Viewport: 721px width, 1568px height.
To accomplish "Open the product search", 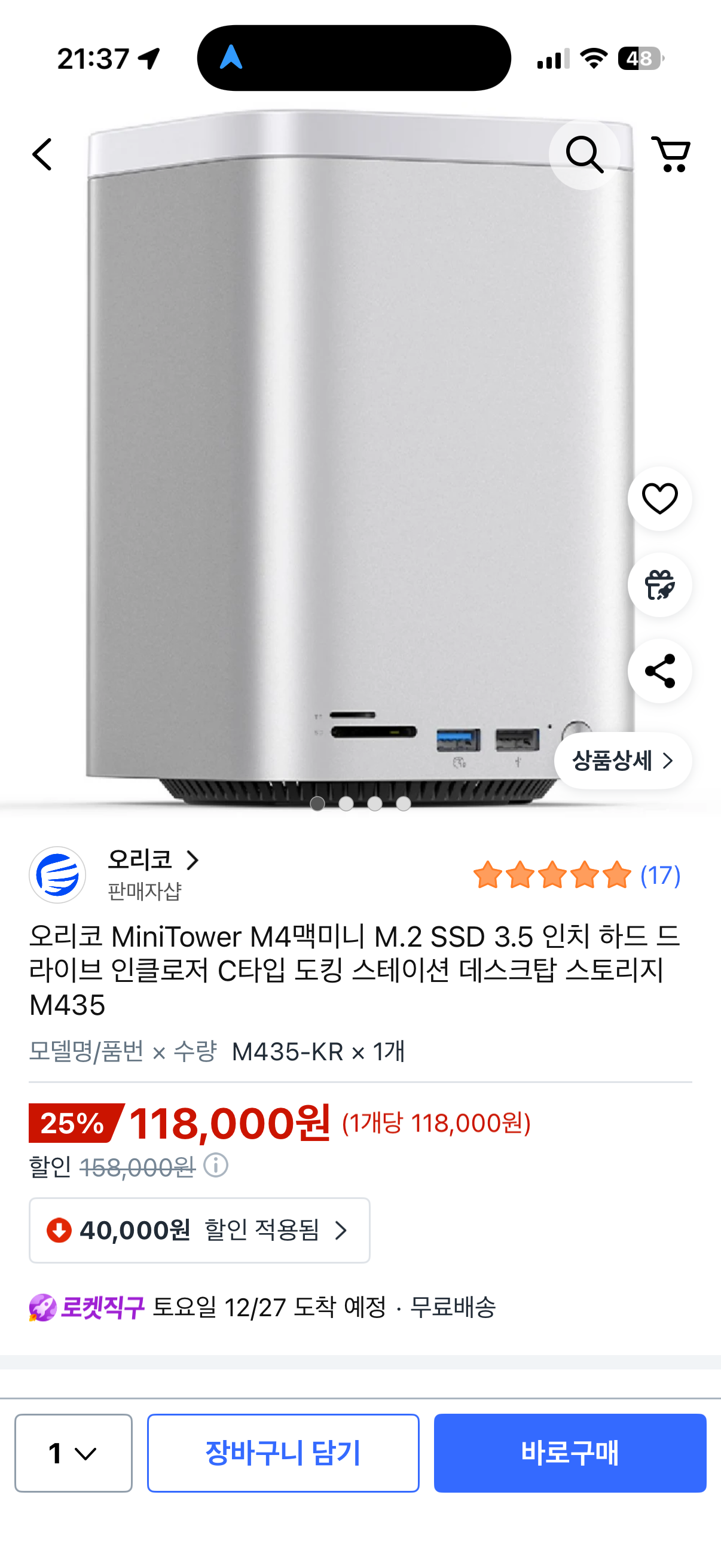I will click(583, 154).
